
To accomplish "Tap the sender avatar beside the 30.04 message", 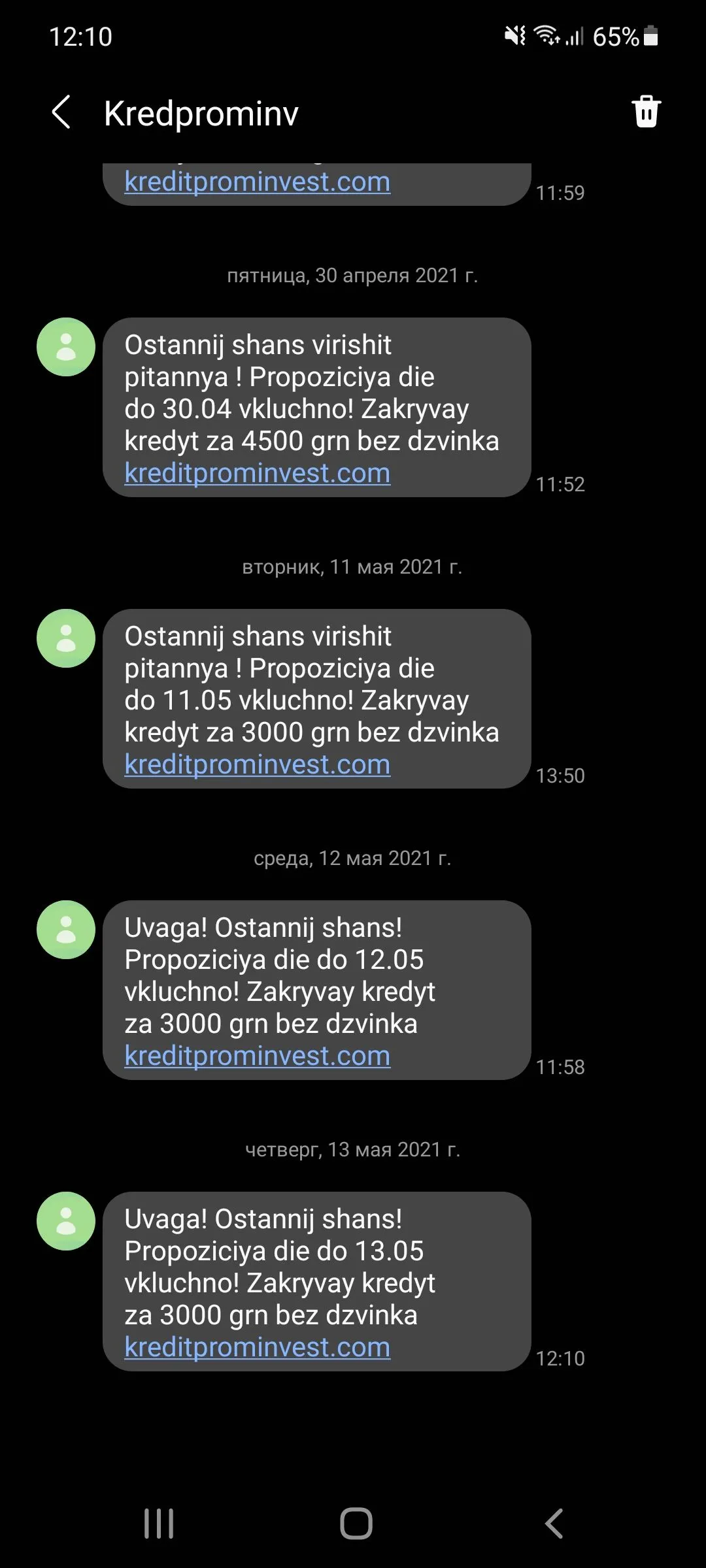I will click(66, 347).
